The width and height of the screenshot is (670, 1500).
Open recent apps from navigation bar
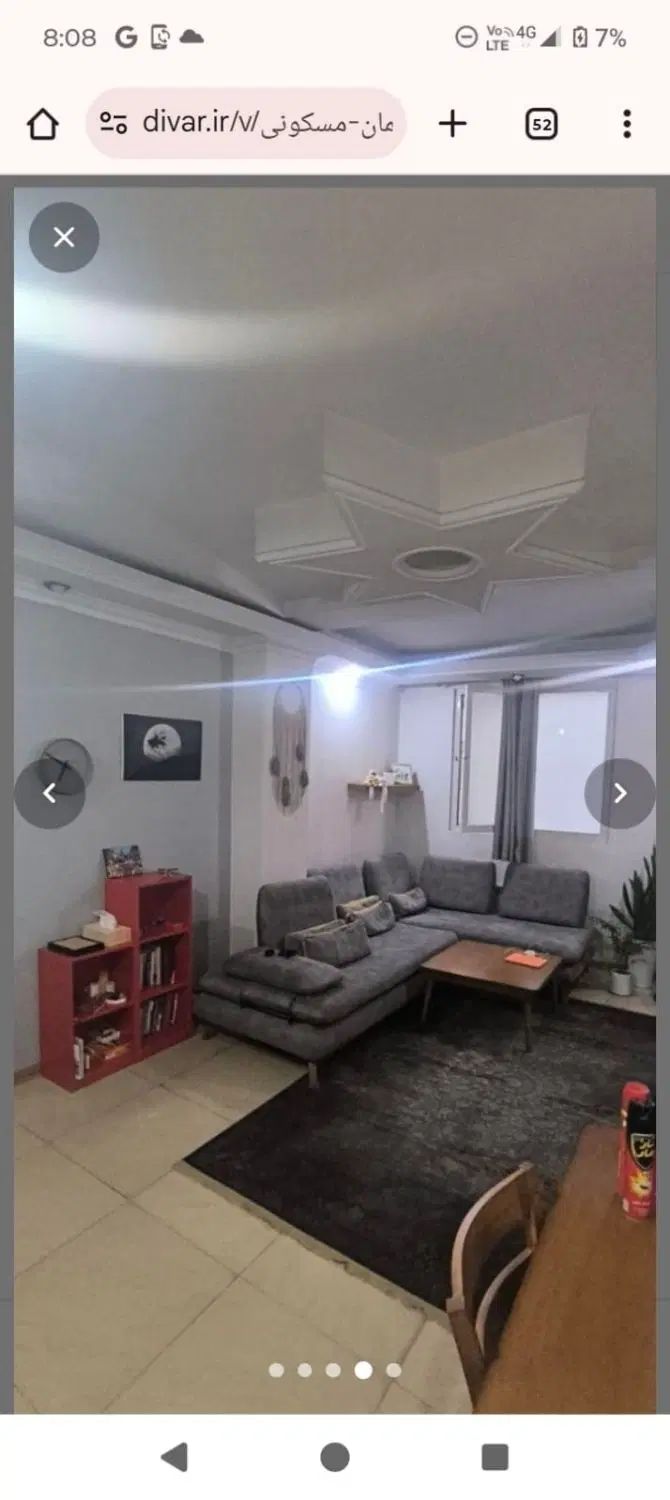(495, 1457)
